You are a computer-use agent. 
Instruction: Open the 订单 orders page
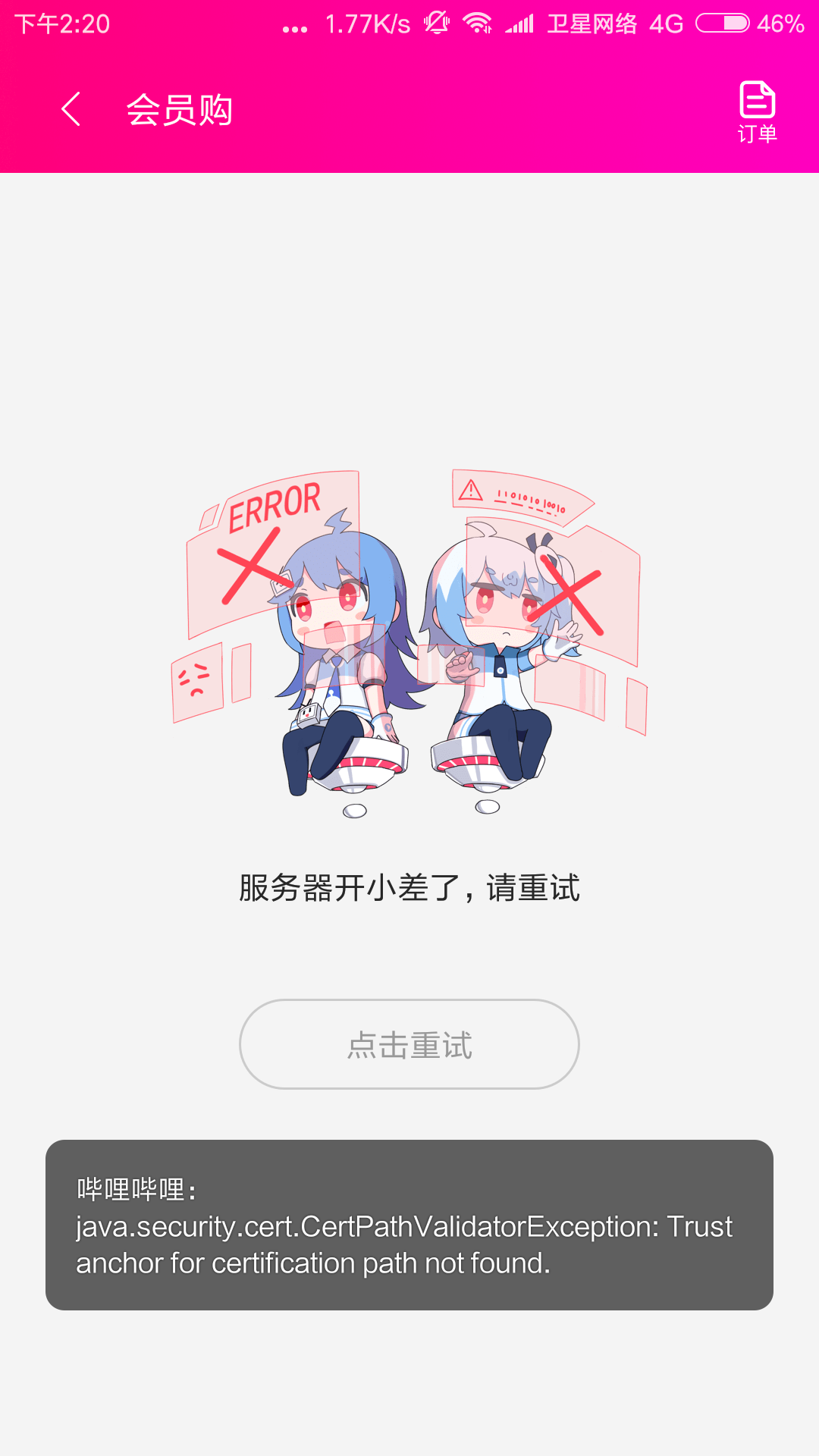pyautogui.click(x=757, y=112)
